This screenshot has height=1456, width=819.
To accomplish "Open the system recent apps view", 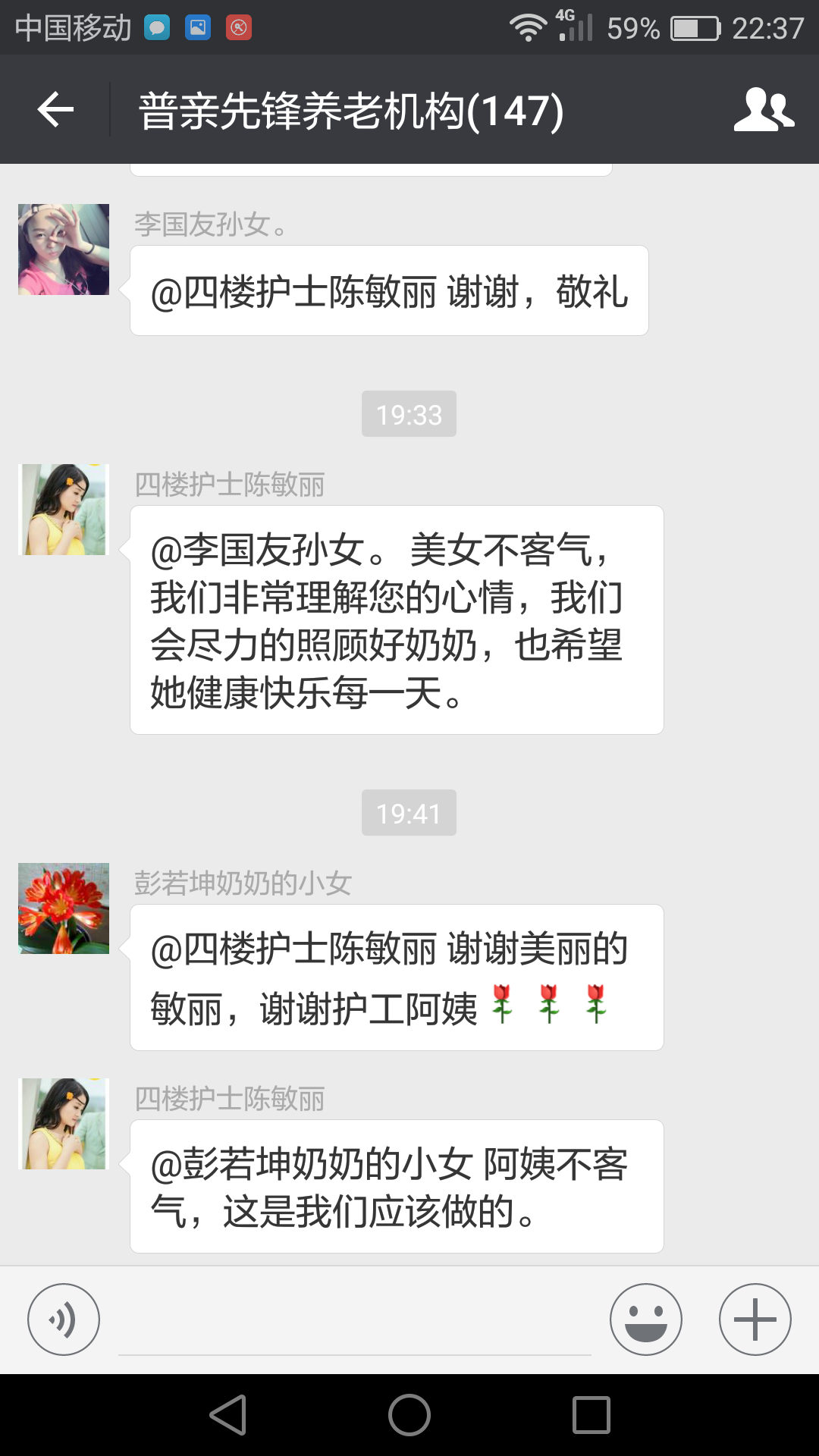I will click(591, 1415).
